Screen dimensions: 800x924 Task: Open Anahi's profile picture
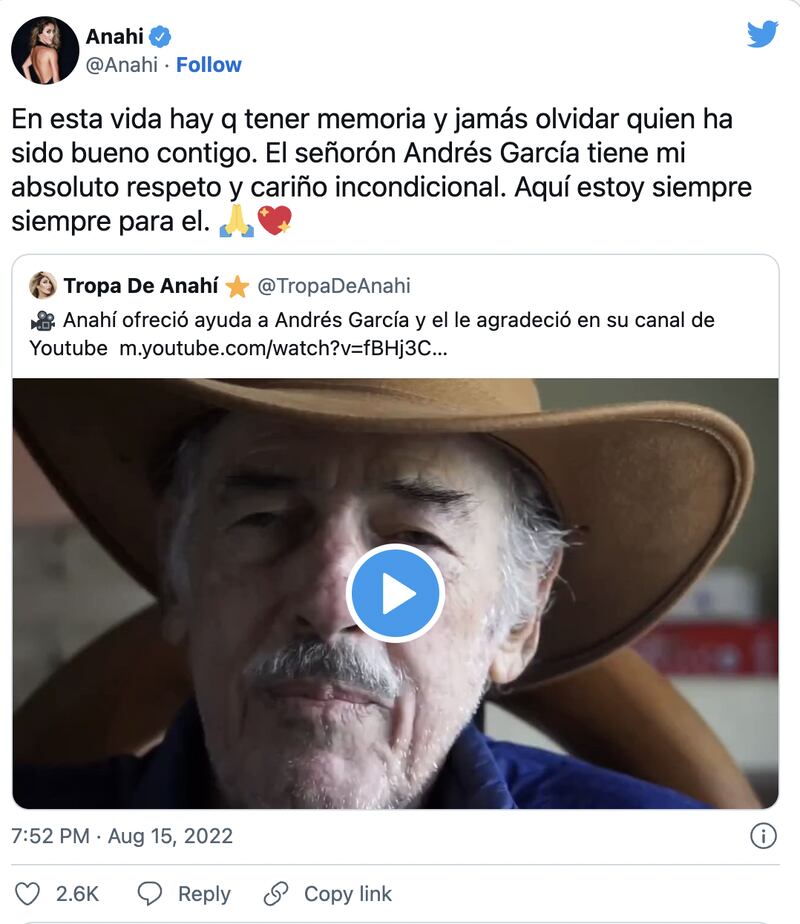pyautogui.click(x=45, y=50)
